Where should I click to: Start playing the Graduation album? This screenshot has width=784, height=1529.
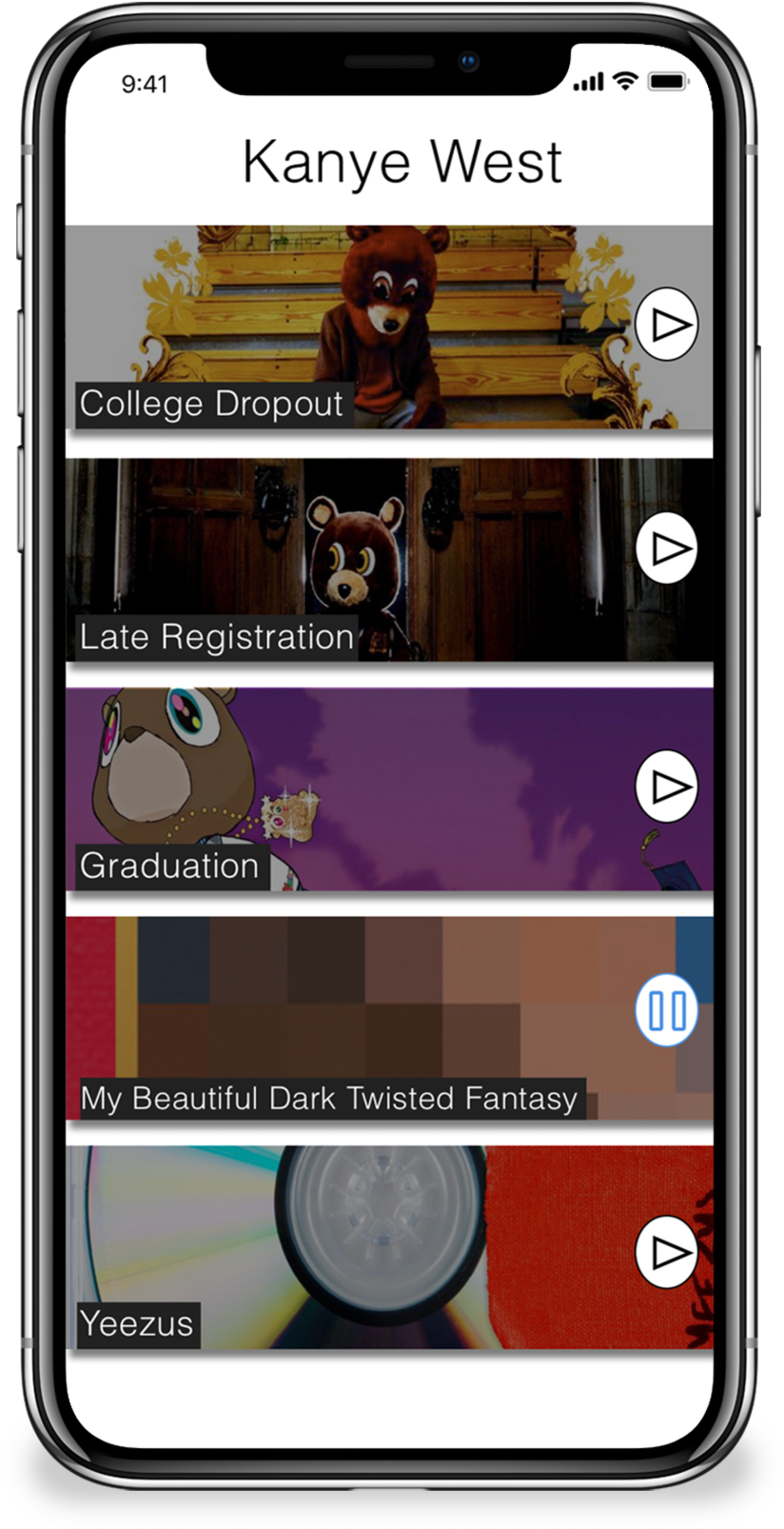click(666, 786)
